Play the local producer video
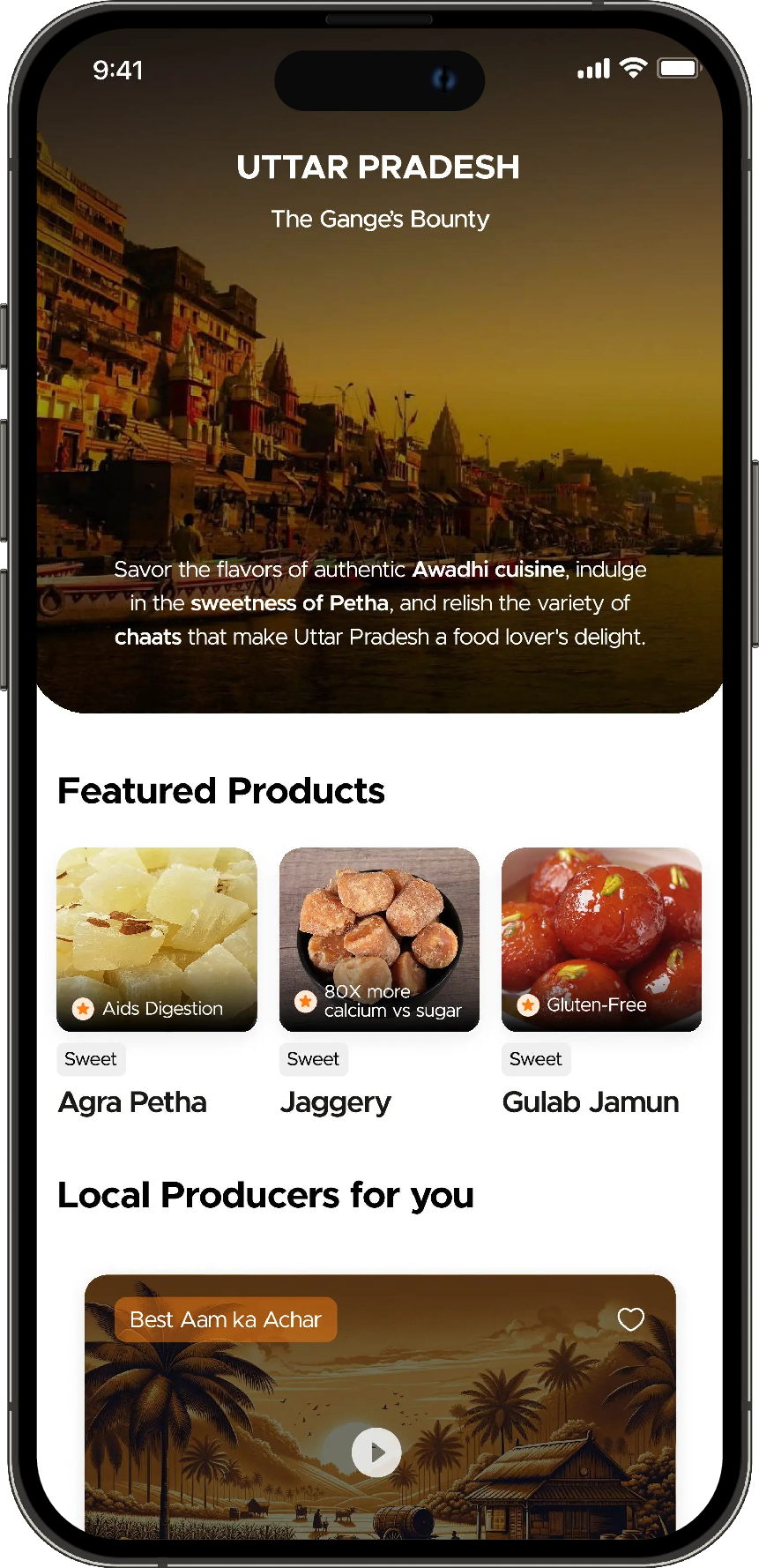This screenshot has height=1568, width=759. pos(376,1452)
